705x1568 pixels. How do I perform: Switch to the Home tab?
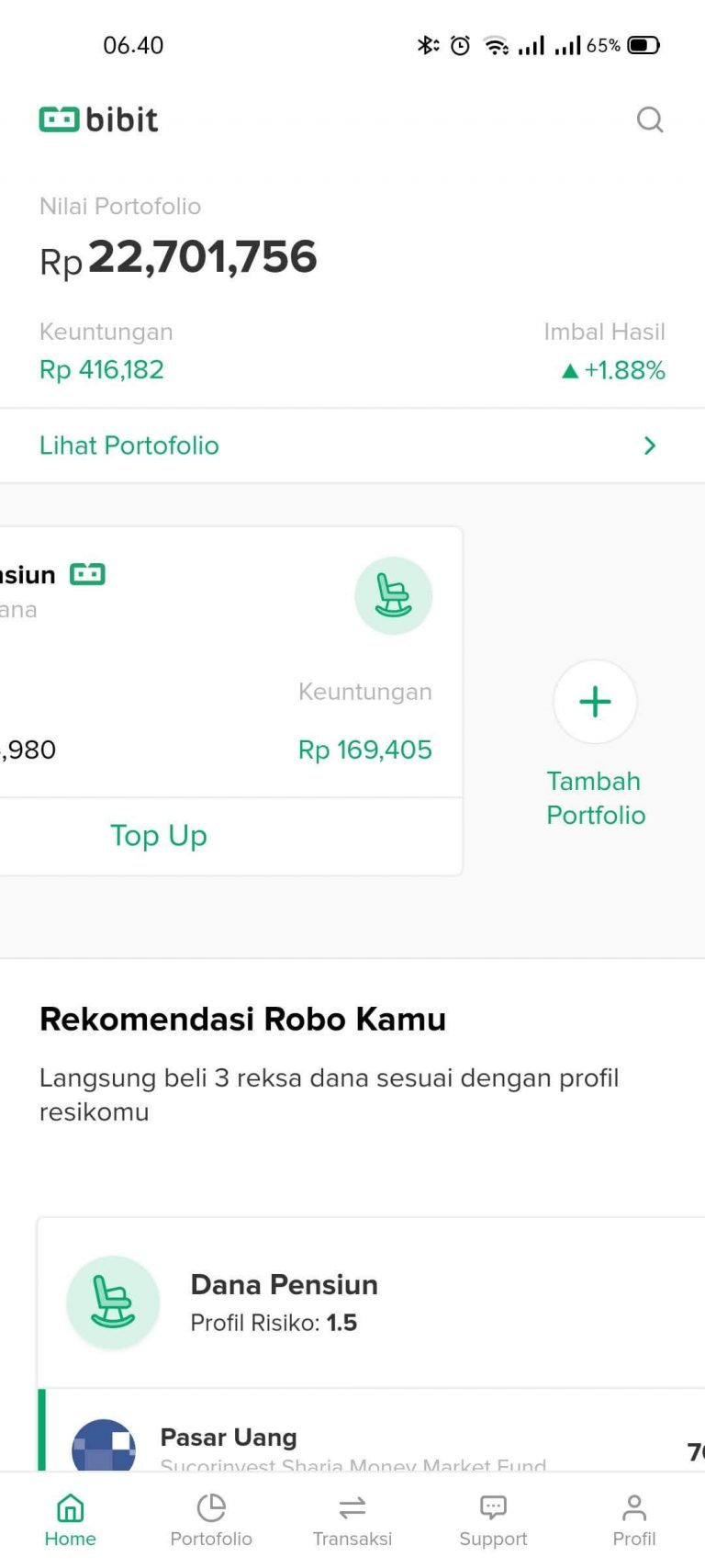click(x=70, y=1516)
